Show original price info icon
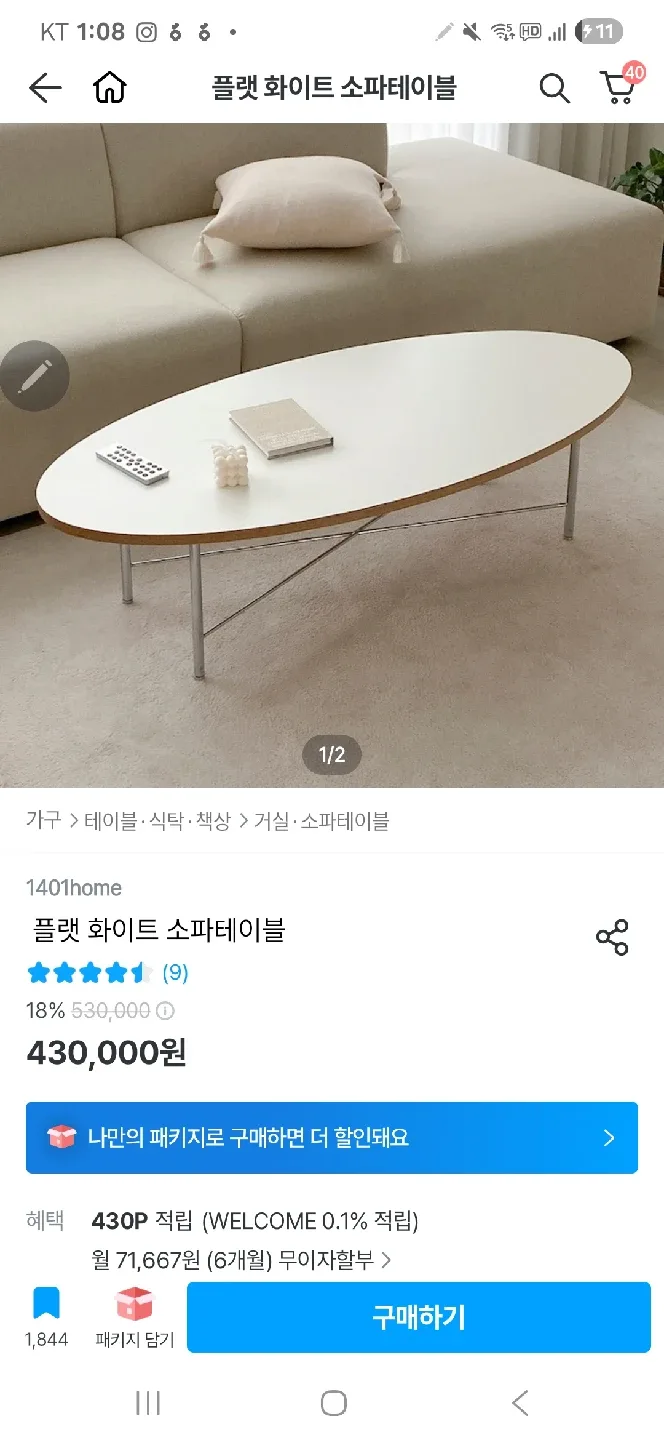The height and width of the screenshot is (1440, 664). pyautogui.click(x=166, y=1011)
